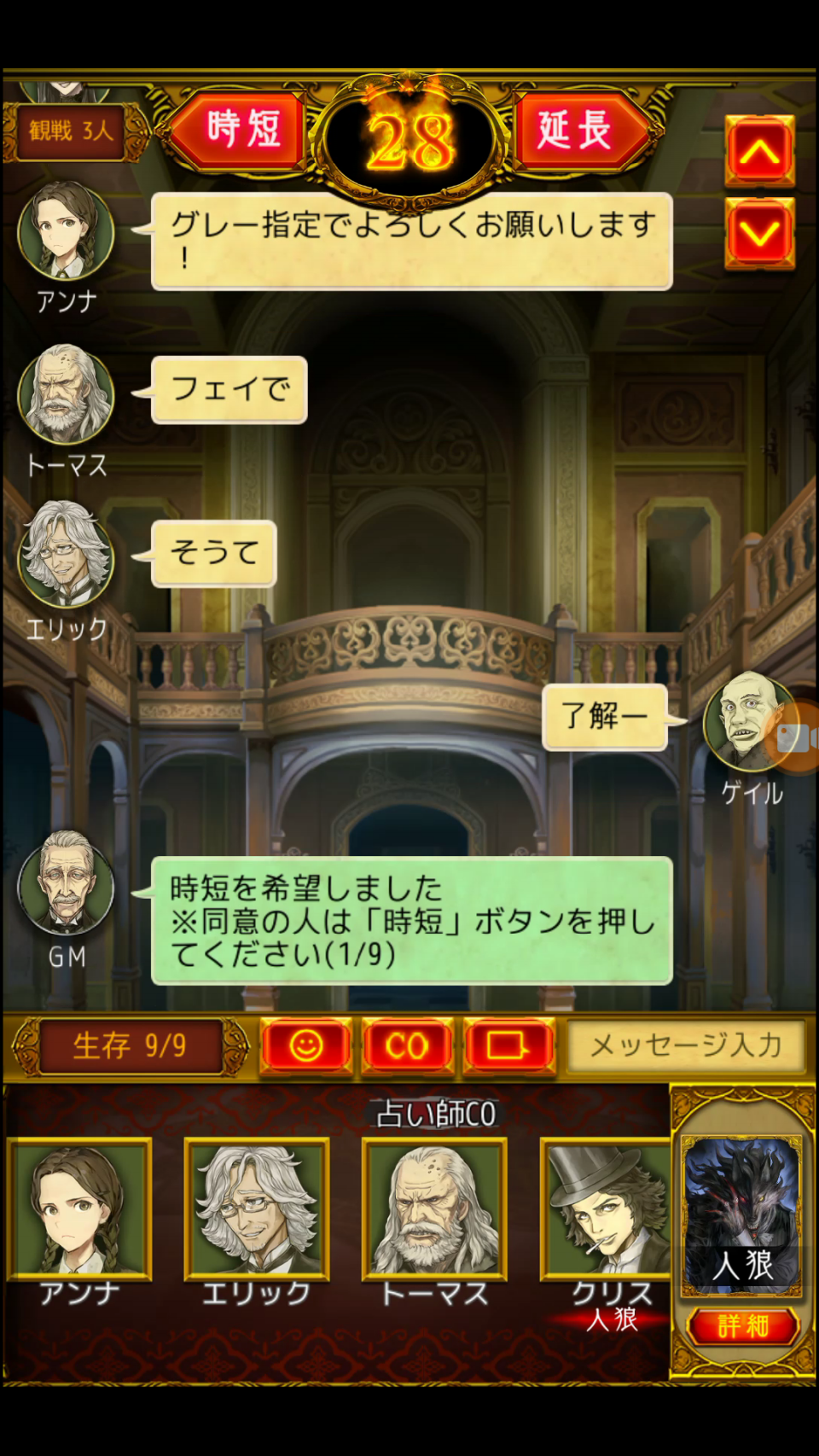Open the emoji stamp button
Screen dimensions: 819x1456
click(x=306, y=1045)
